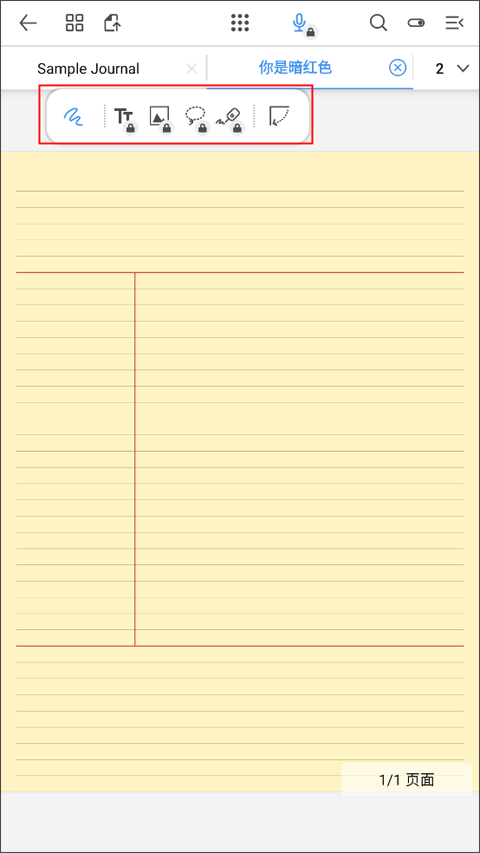Pick the locked lasso selection tool
This screenshot has height=853, width=480.
click(197, 119)
